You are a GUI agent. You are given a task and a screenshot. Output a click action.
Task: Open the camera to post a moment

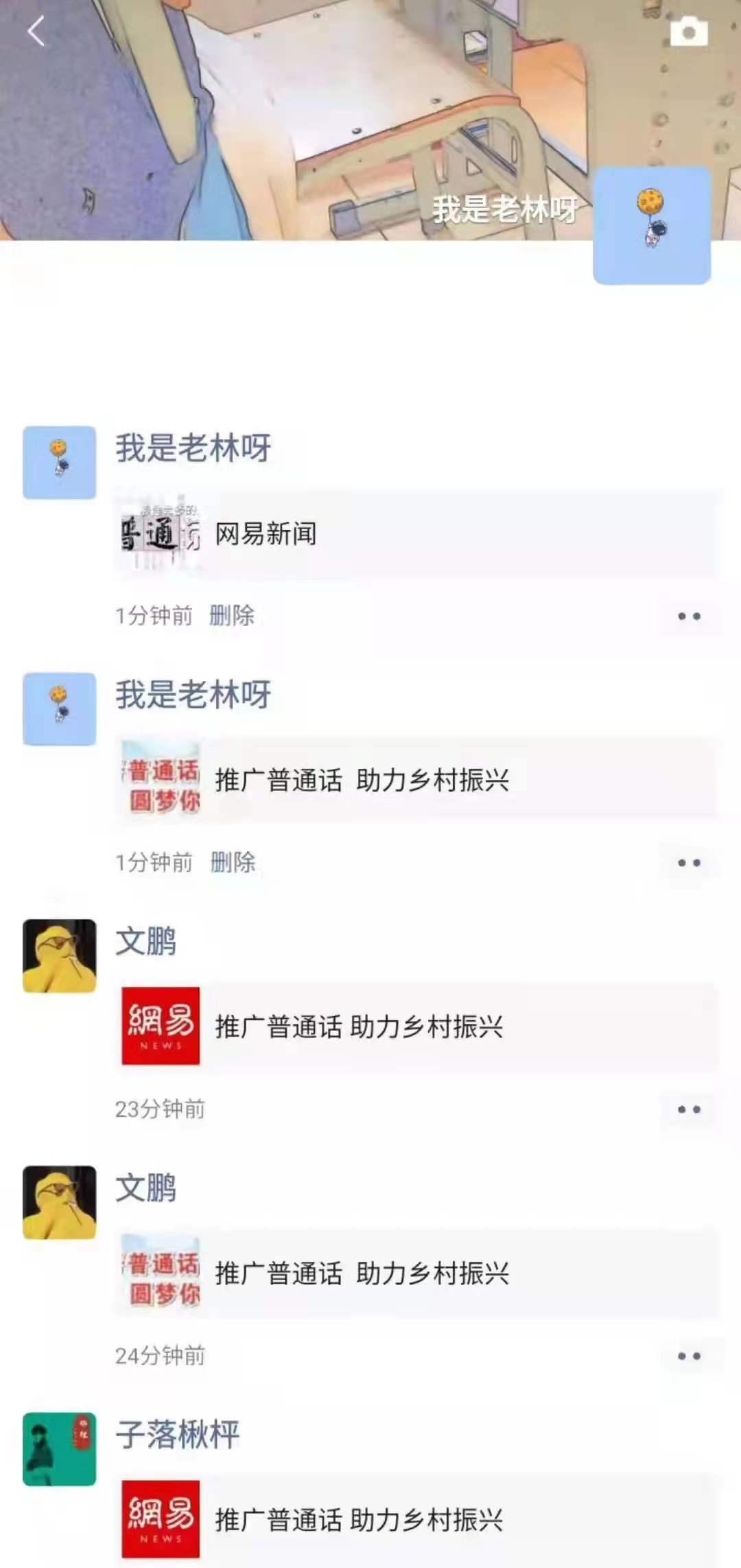pyautogui.click(x=688, y=32)
